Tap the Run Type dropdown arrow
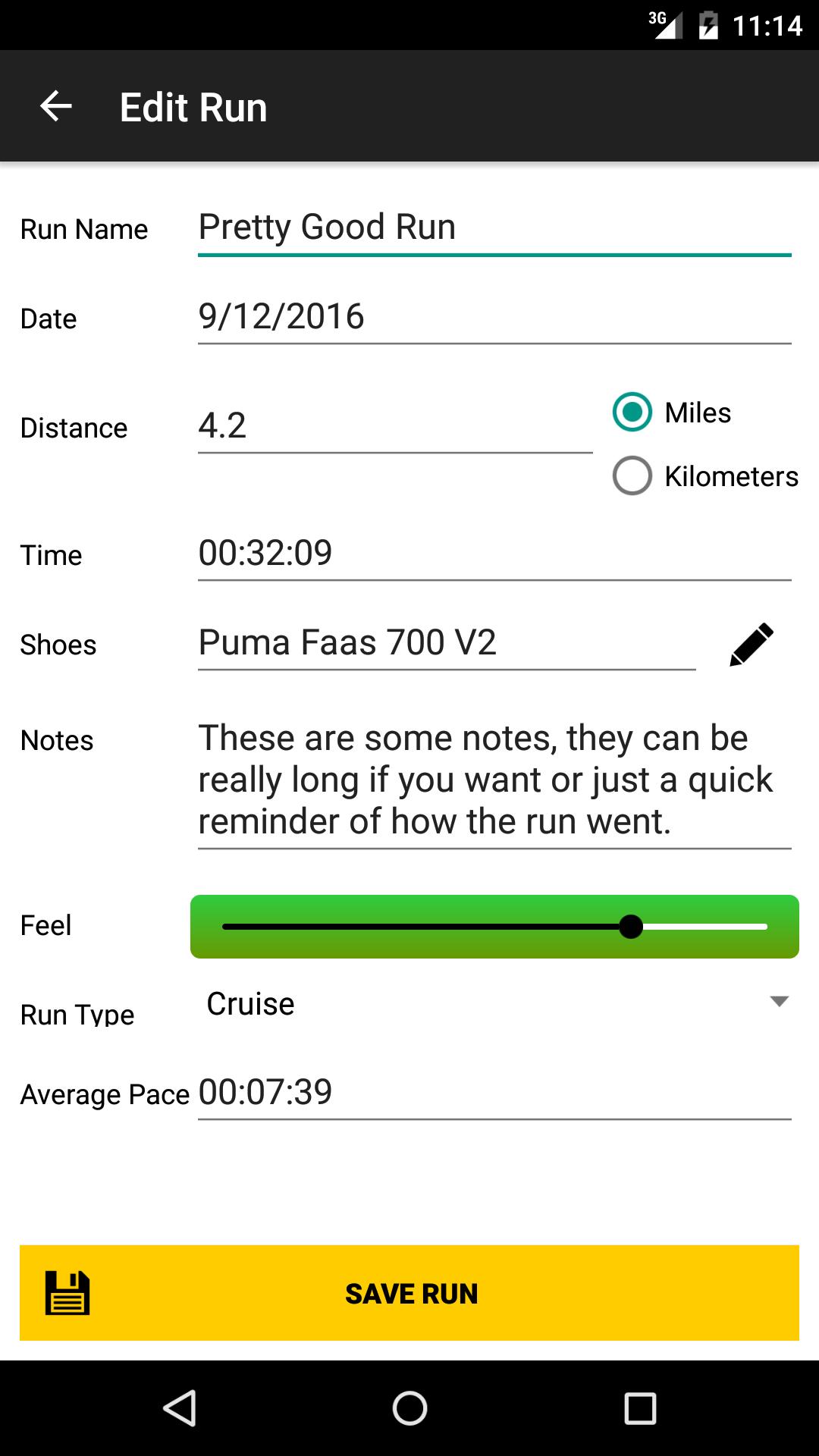The image size is (819, 1456). pos(778,1003)
